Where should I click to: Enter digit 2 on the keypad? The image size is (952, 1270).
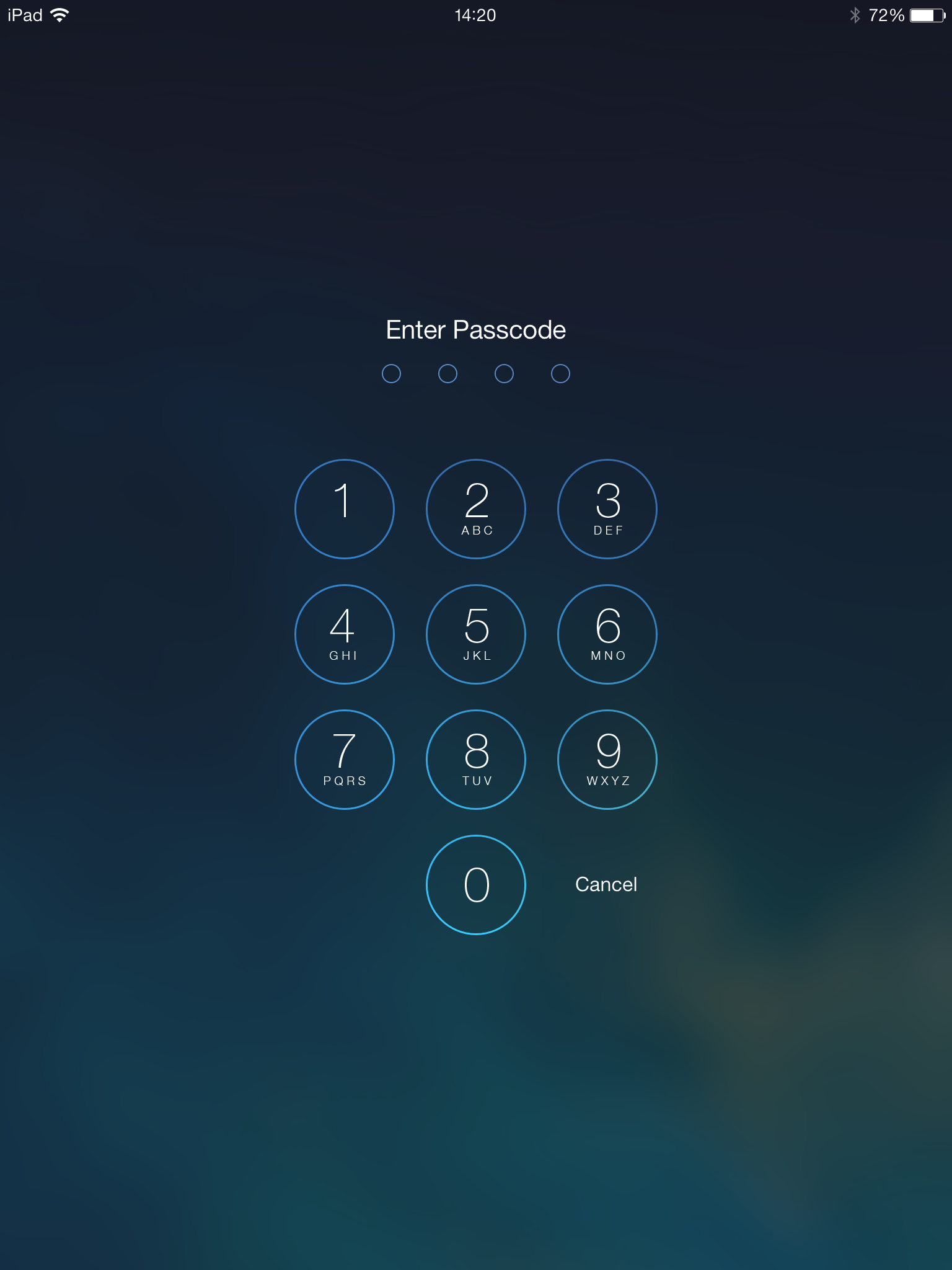pyautogui.click(x=476, y=508)
